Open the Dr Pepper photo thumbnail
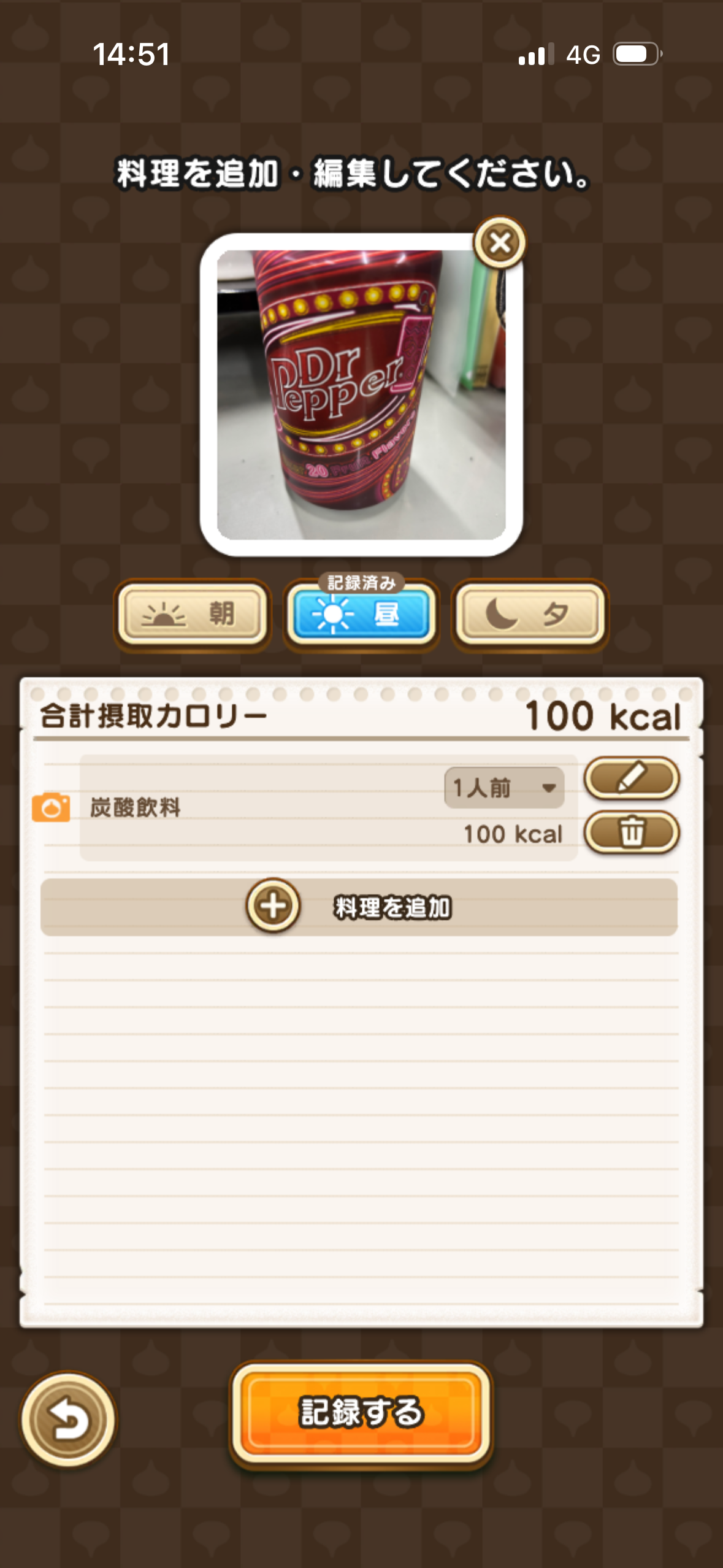The image size is (723, 1568). tap(361, 394)
